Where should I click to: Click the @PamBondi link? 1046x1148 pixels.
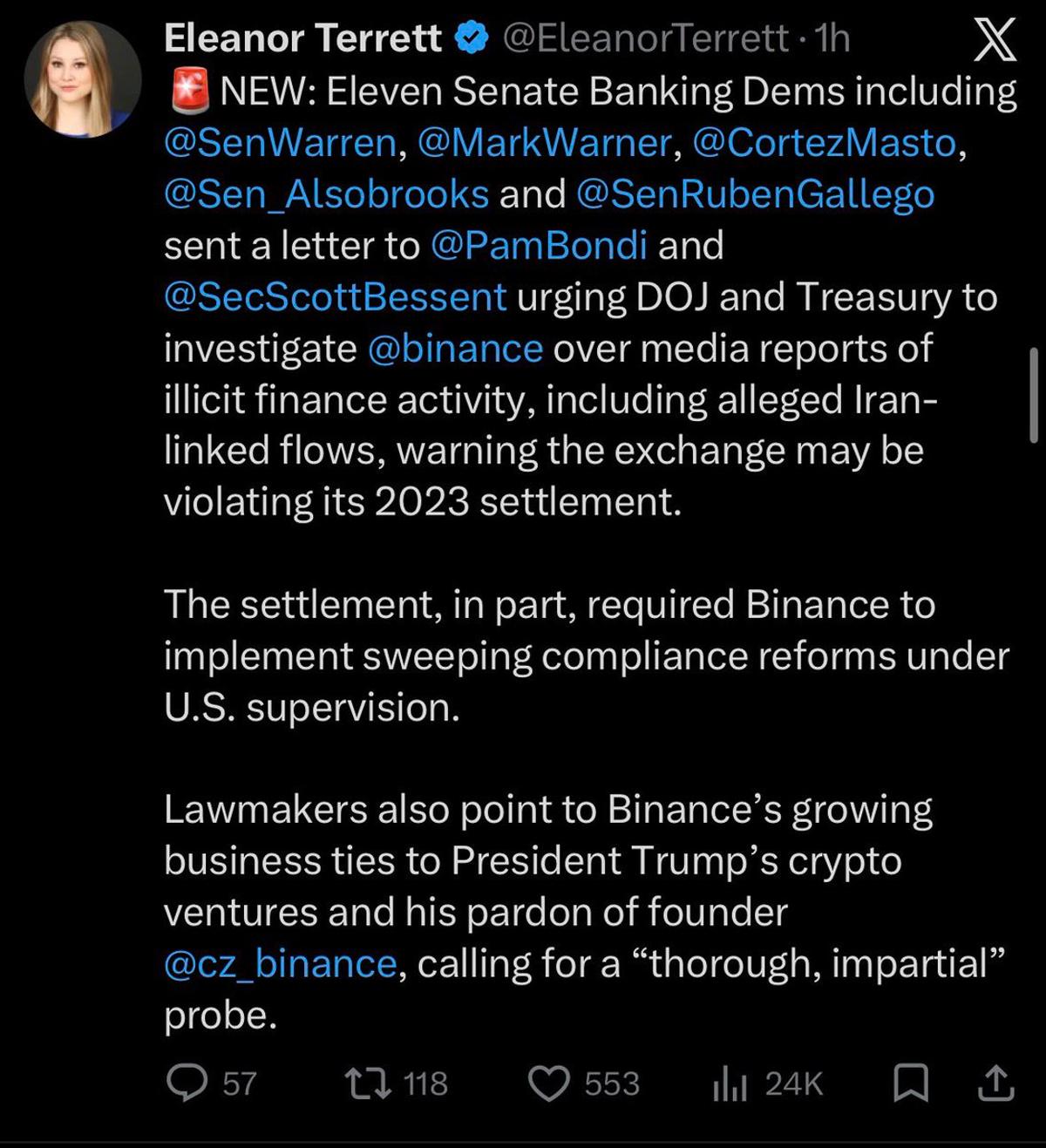540,245
